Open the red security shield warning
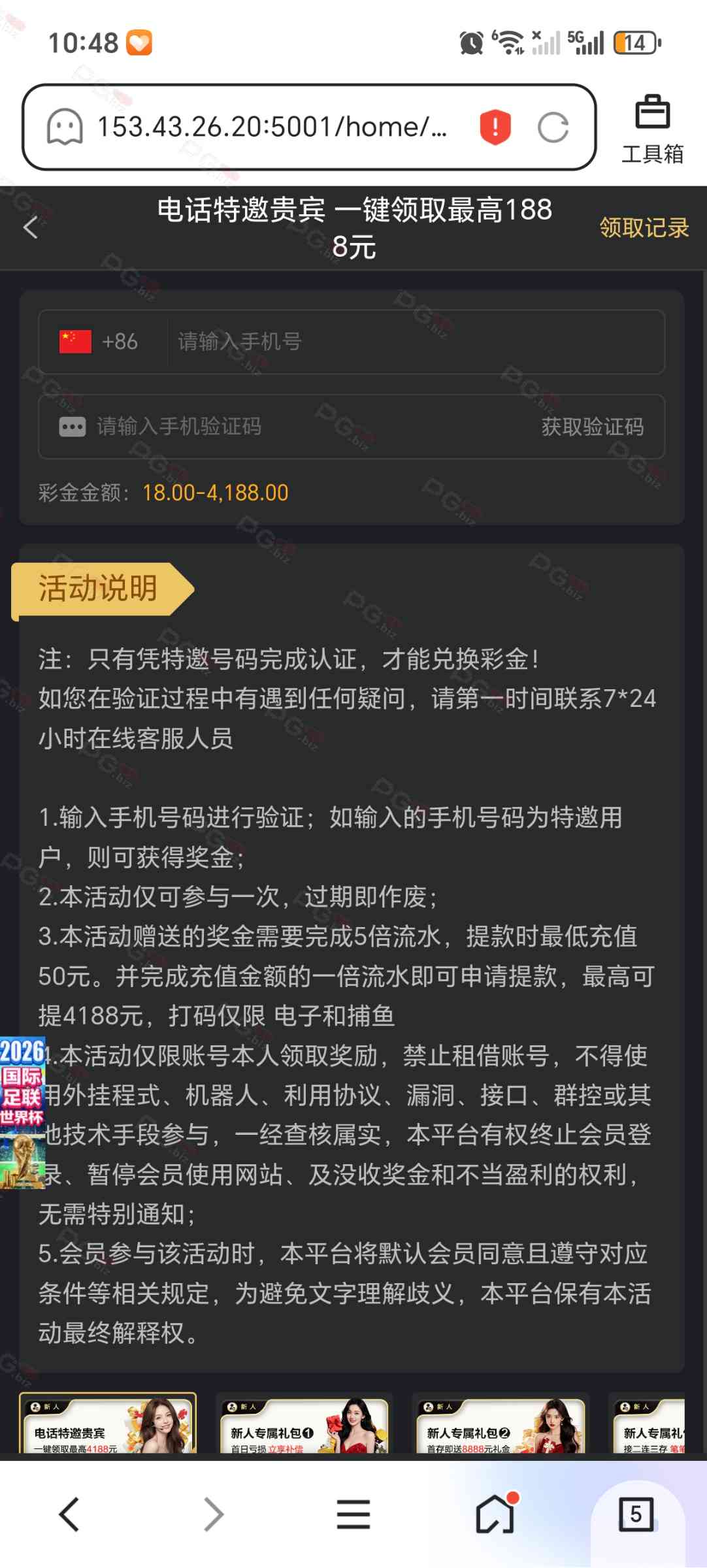Screen dimensions: 707x1568 point(495,127)
